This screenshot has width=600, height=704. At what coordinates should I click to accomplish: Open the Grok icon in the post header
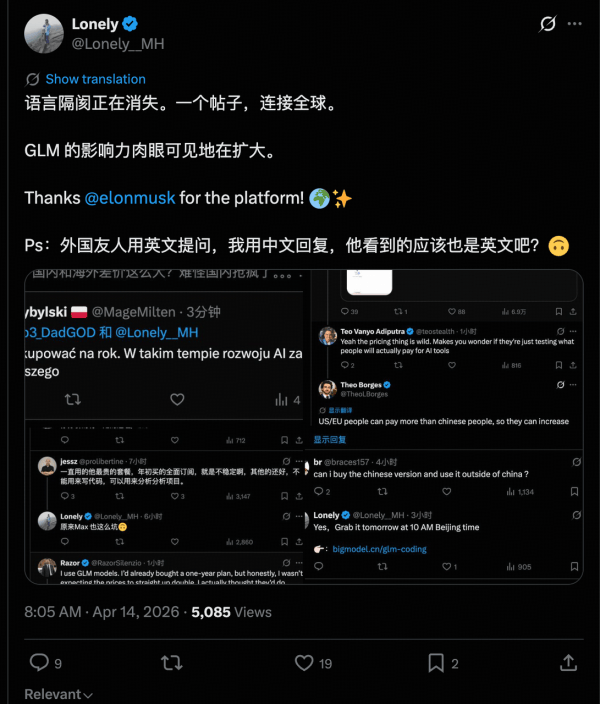pos(547,24)
